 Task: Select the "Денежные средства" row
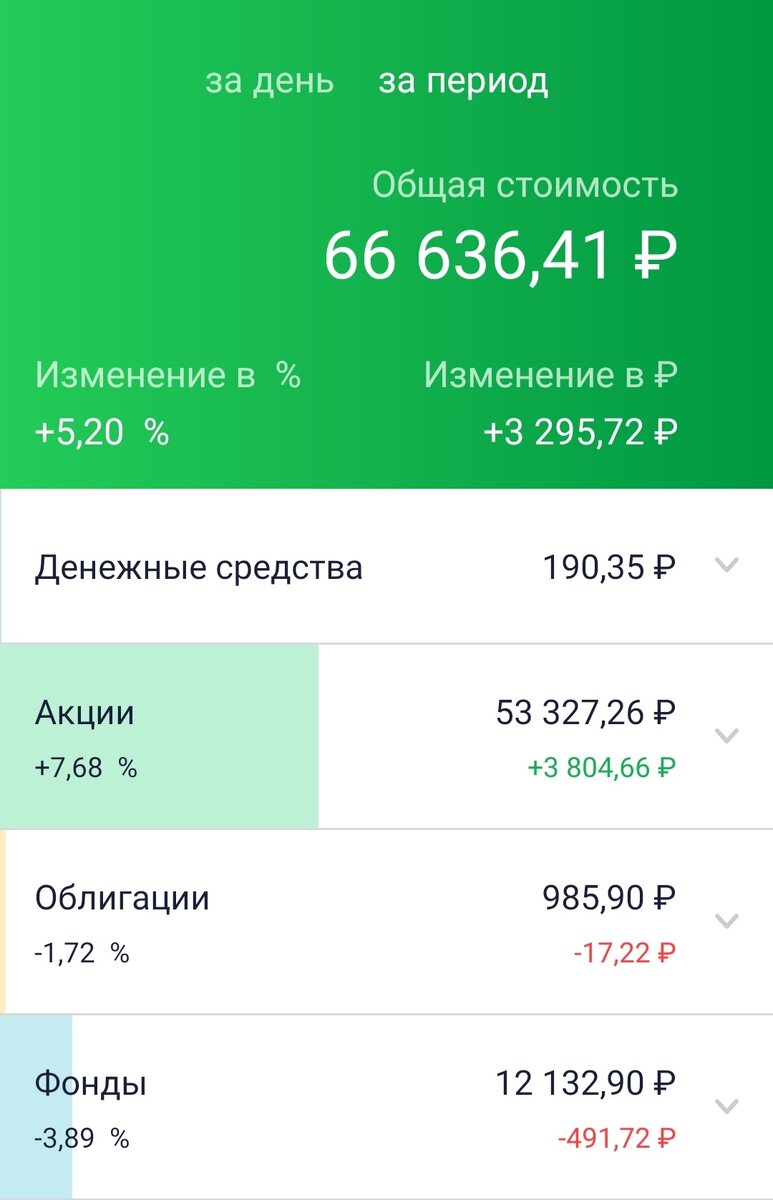tap(200, 567)
